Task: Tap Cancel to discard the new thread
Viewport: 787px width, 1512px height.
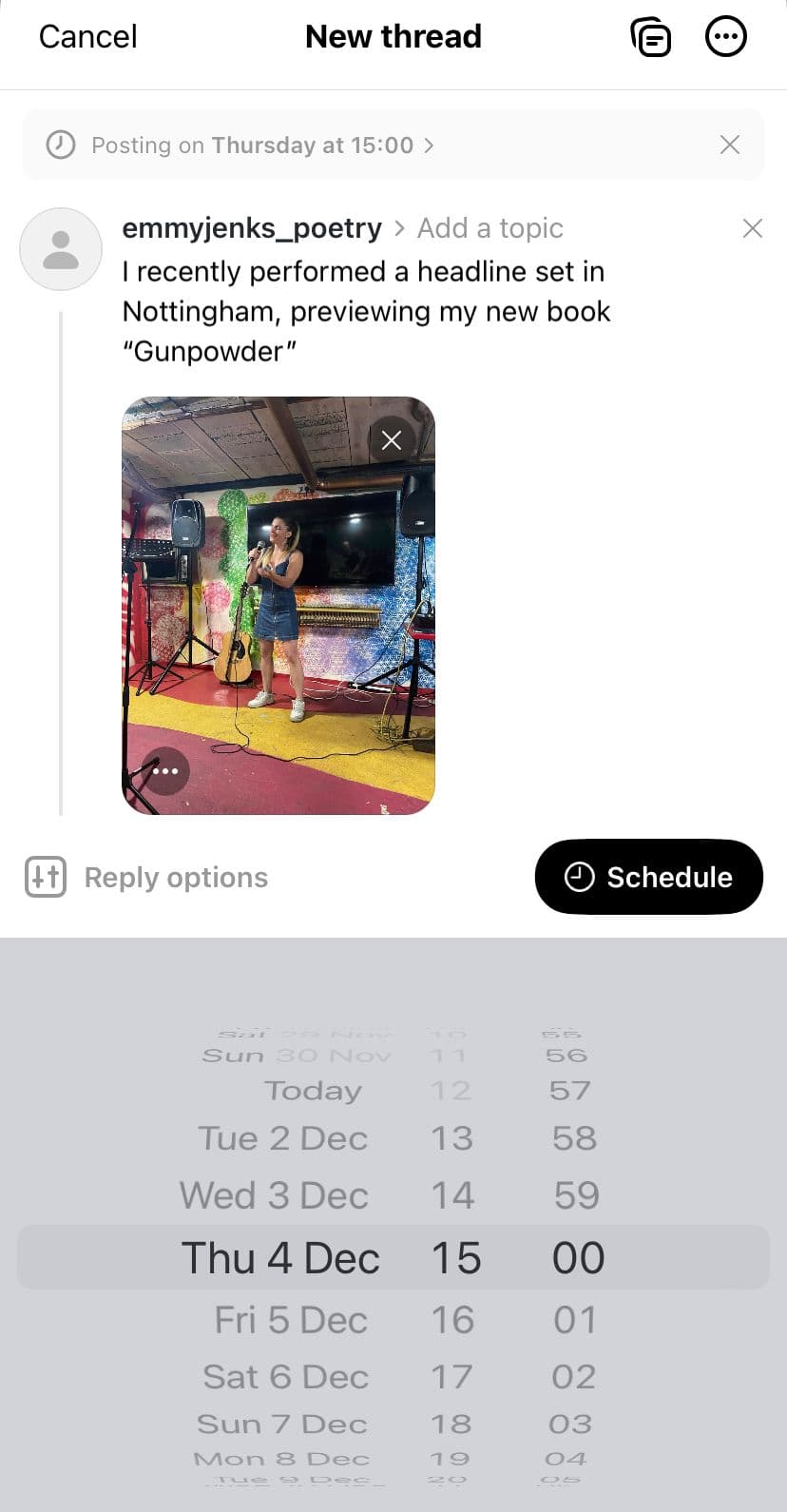Action: (x=86, y=36)
